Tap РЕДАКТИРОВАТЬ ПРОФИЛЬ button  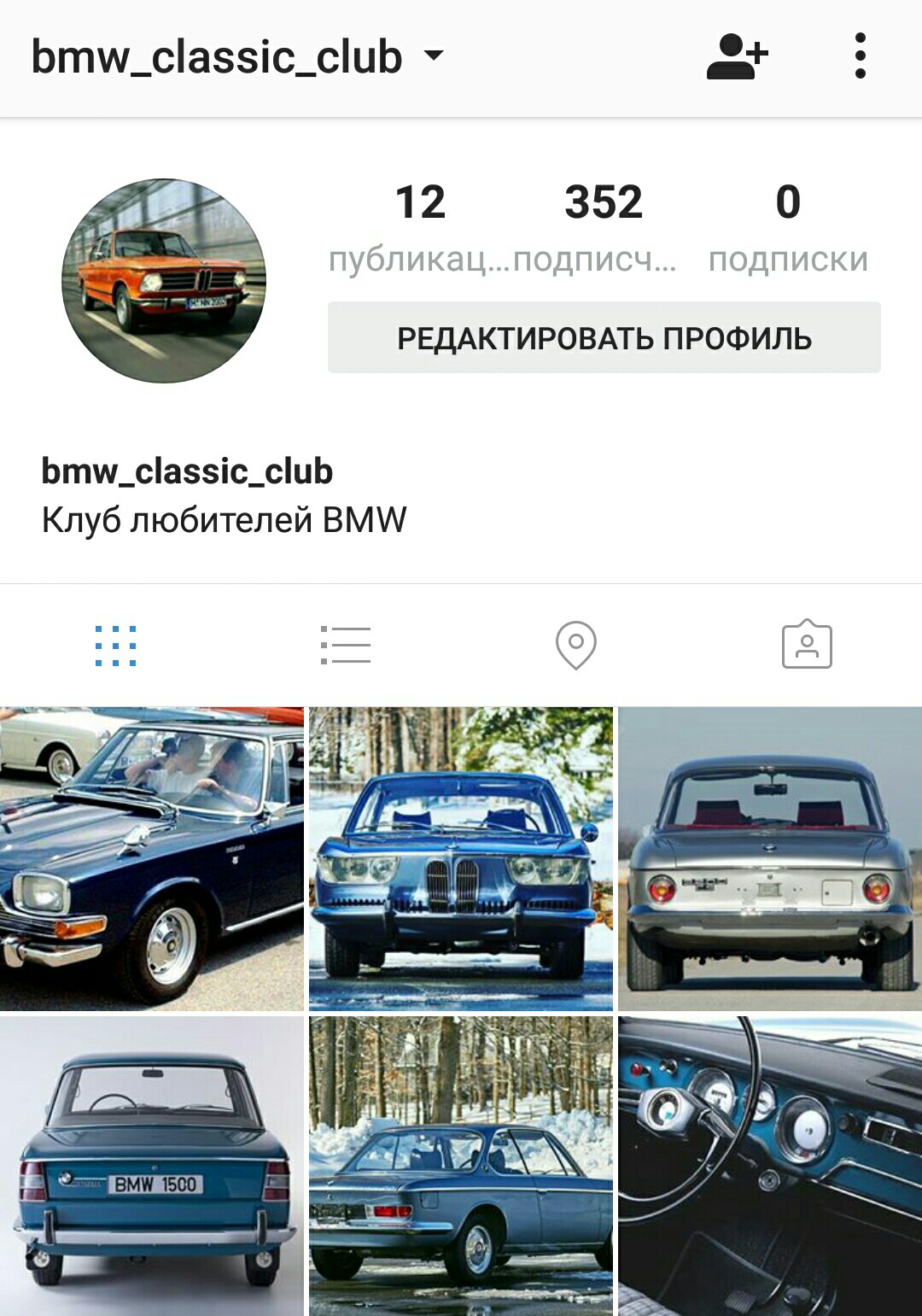point(604,338)
